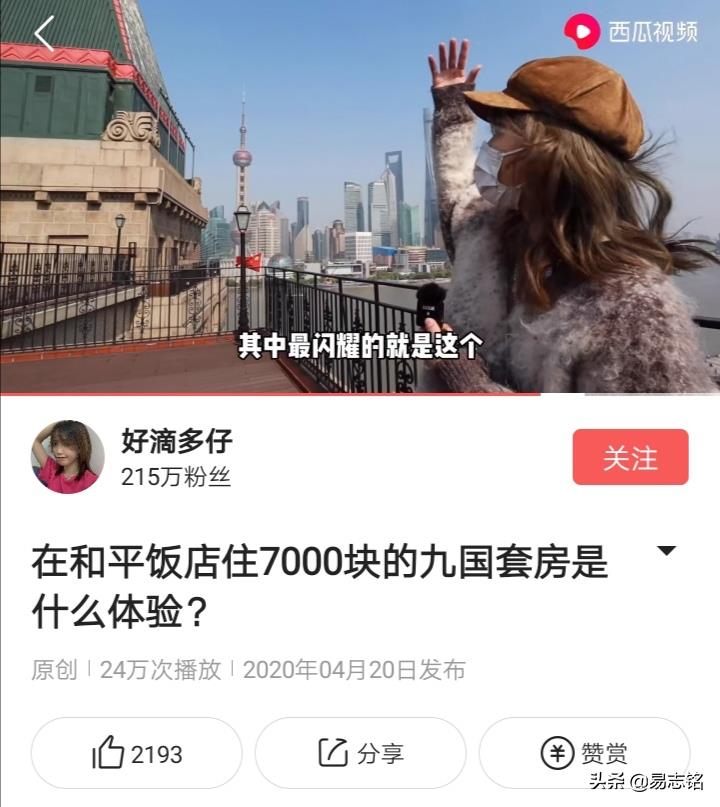Follow the creator 好滴多仔
The image size is (720, 807).
[x=630, y=458]
